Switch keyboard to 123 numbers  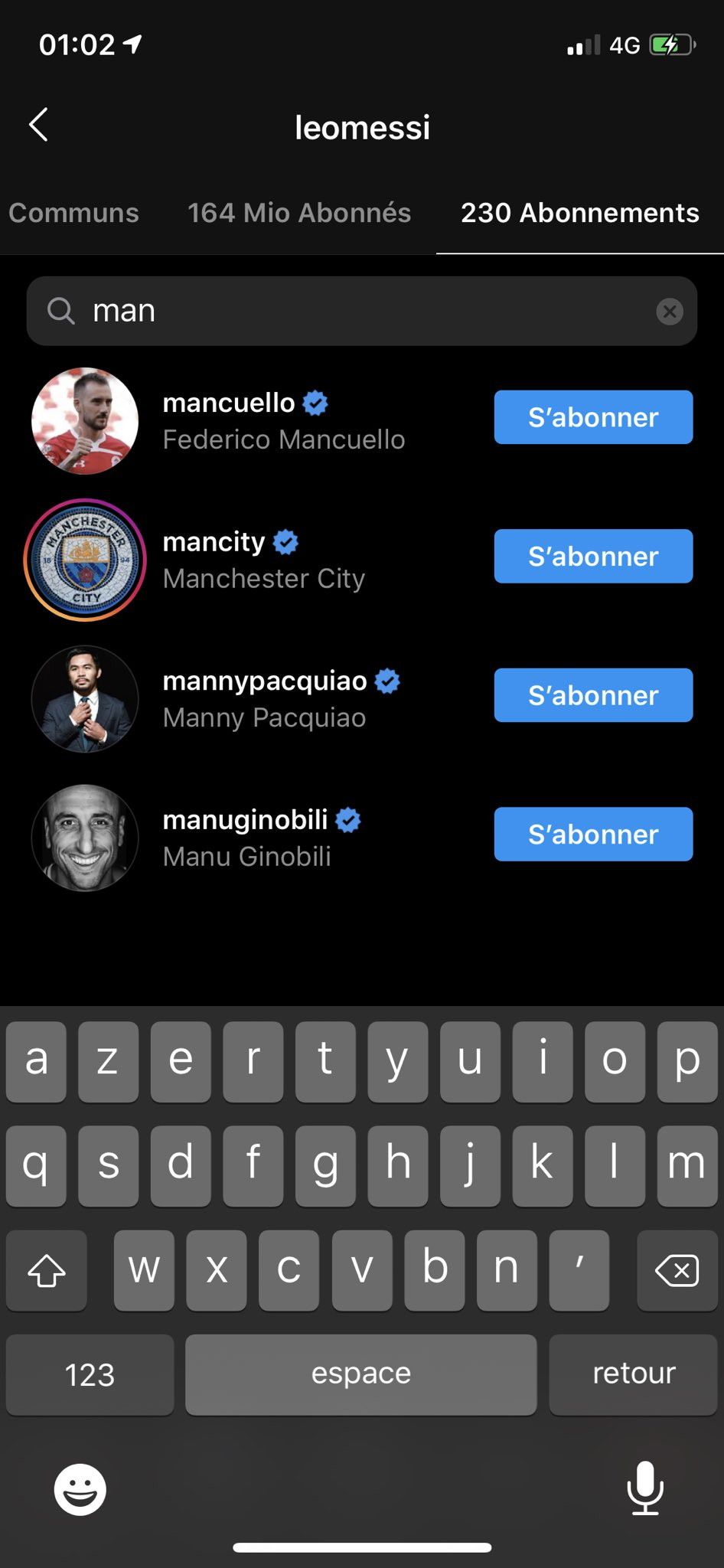[x=90, y=1374]
